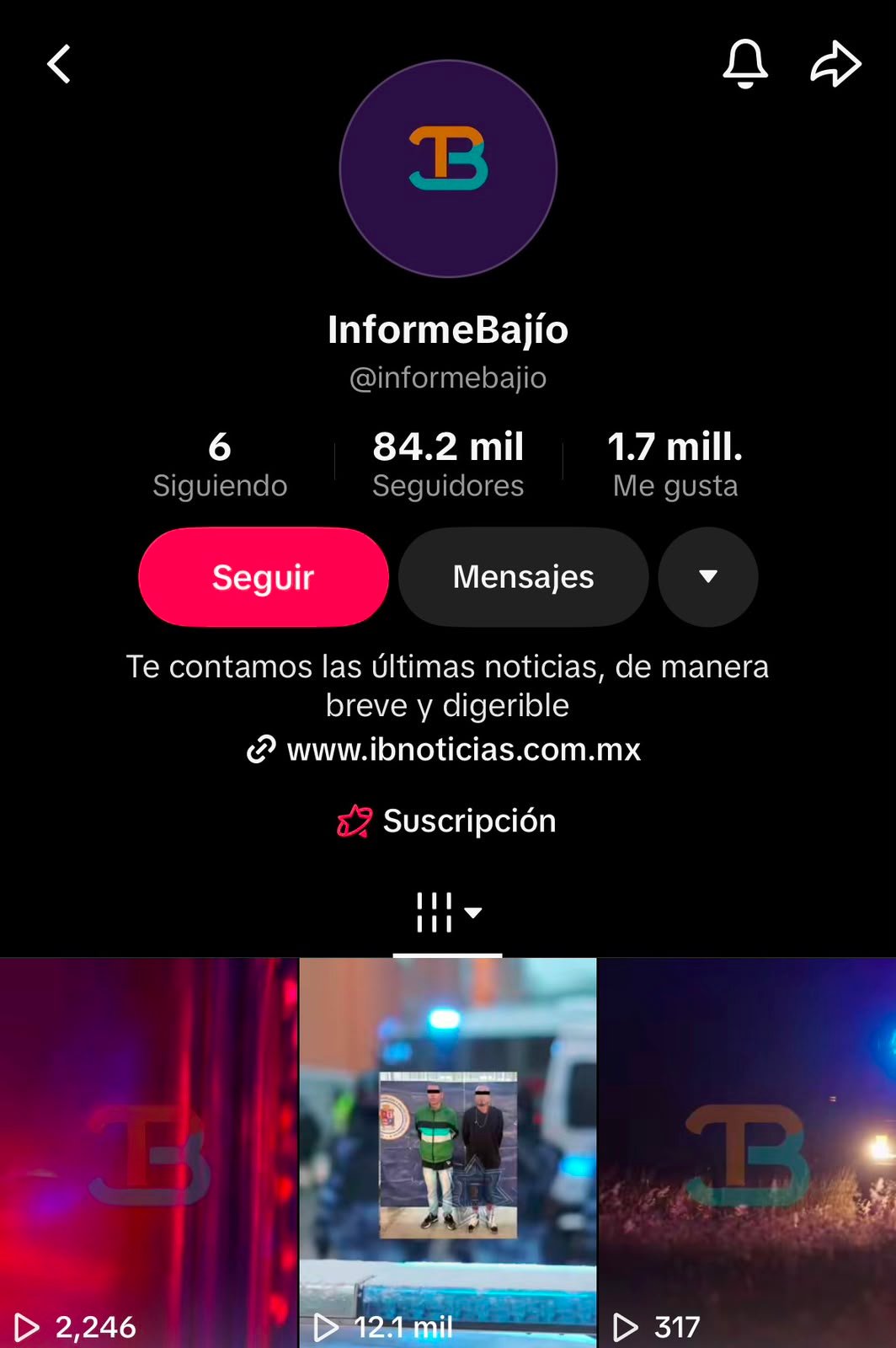Share the InformeBajío profile
The height and width of the screenshot is (1348, 896).
(x=835, y=63)
